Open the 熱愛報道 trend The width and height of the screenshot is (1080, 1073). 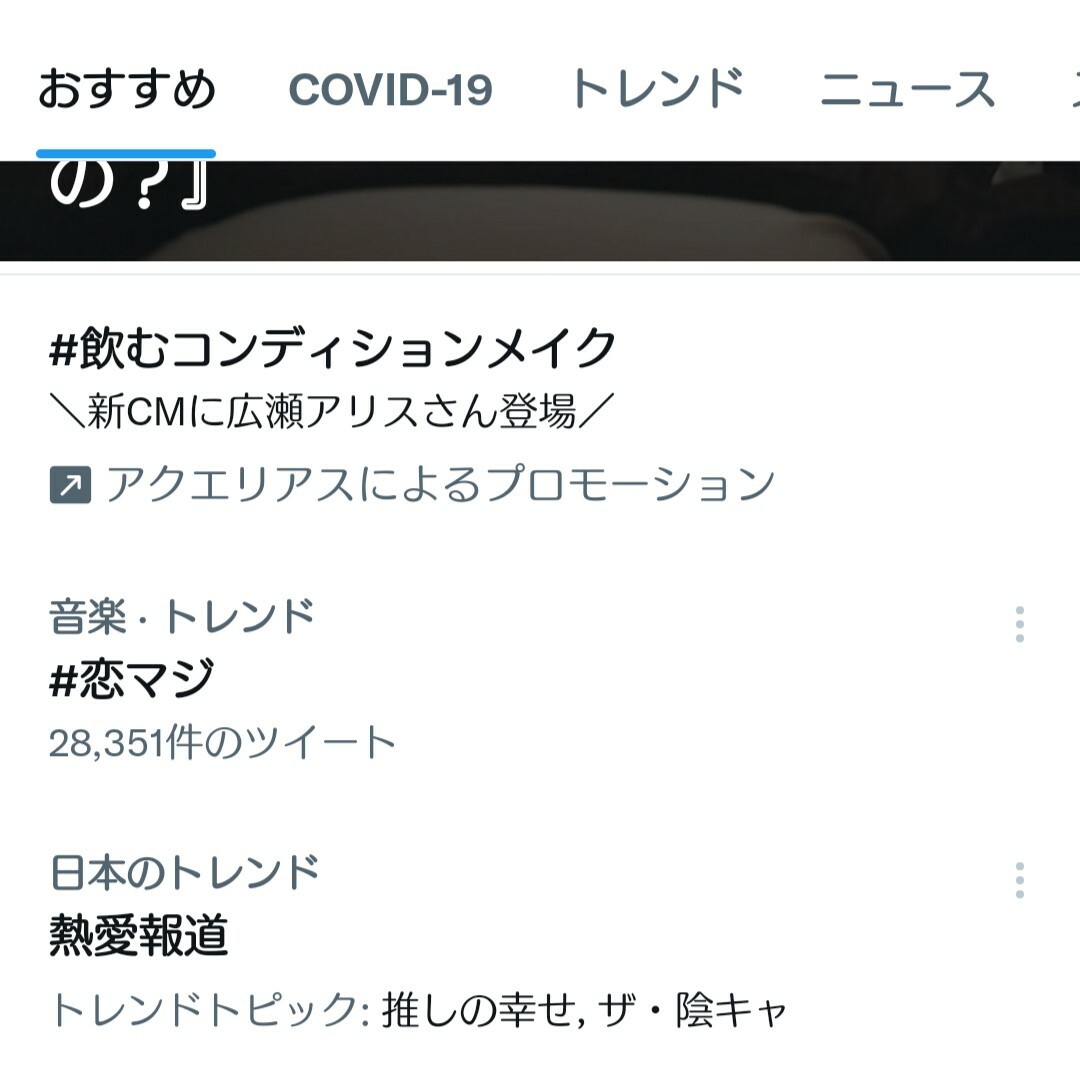click(x=139, y=937)
